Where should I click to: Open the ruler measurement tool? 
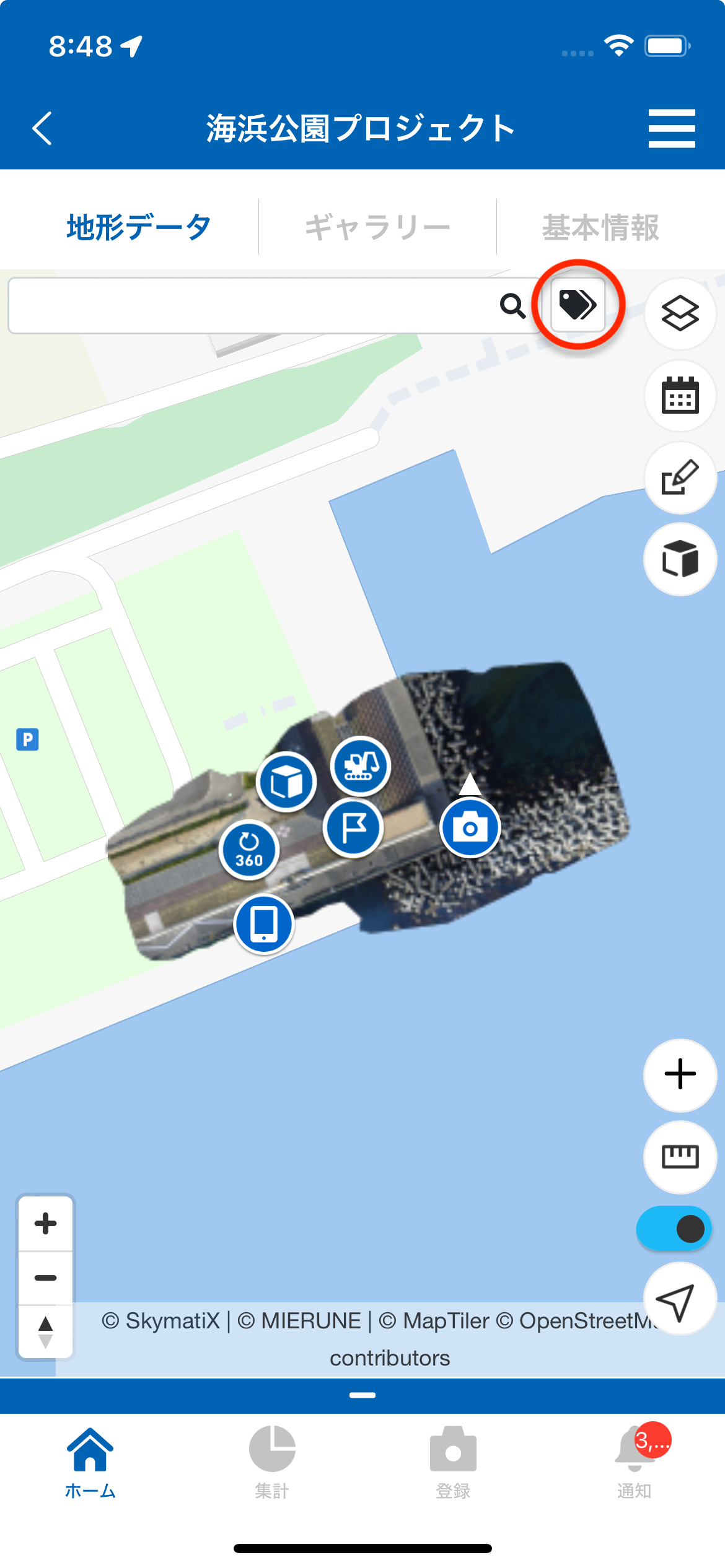(680, 1156)
